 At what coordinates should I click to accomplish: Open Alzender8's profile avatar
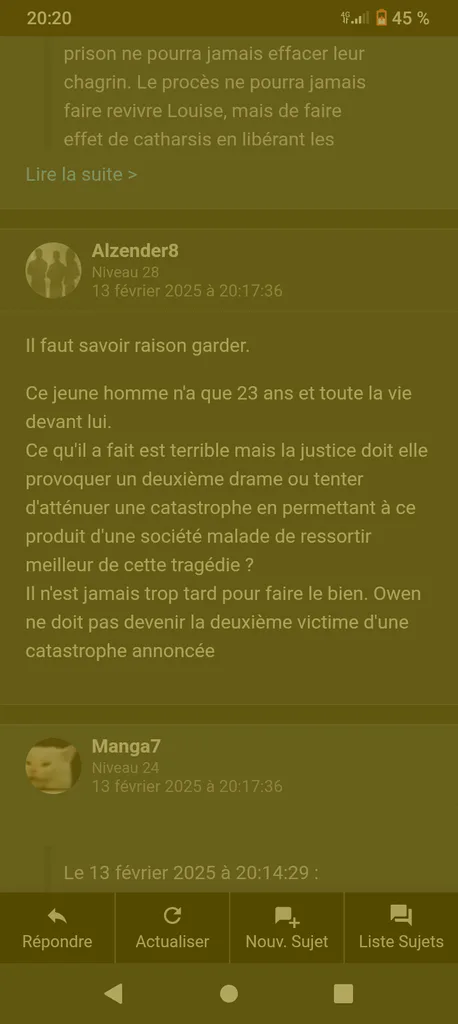point(54,270)
